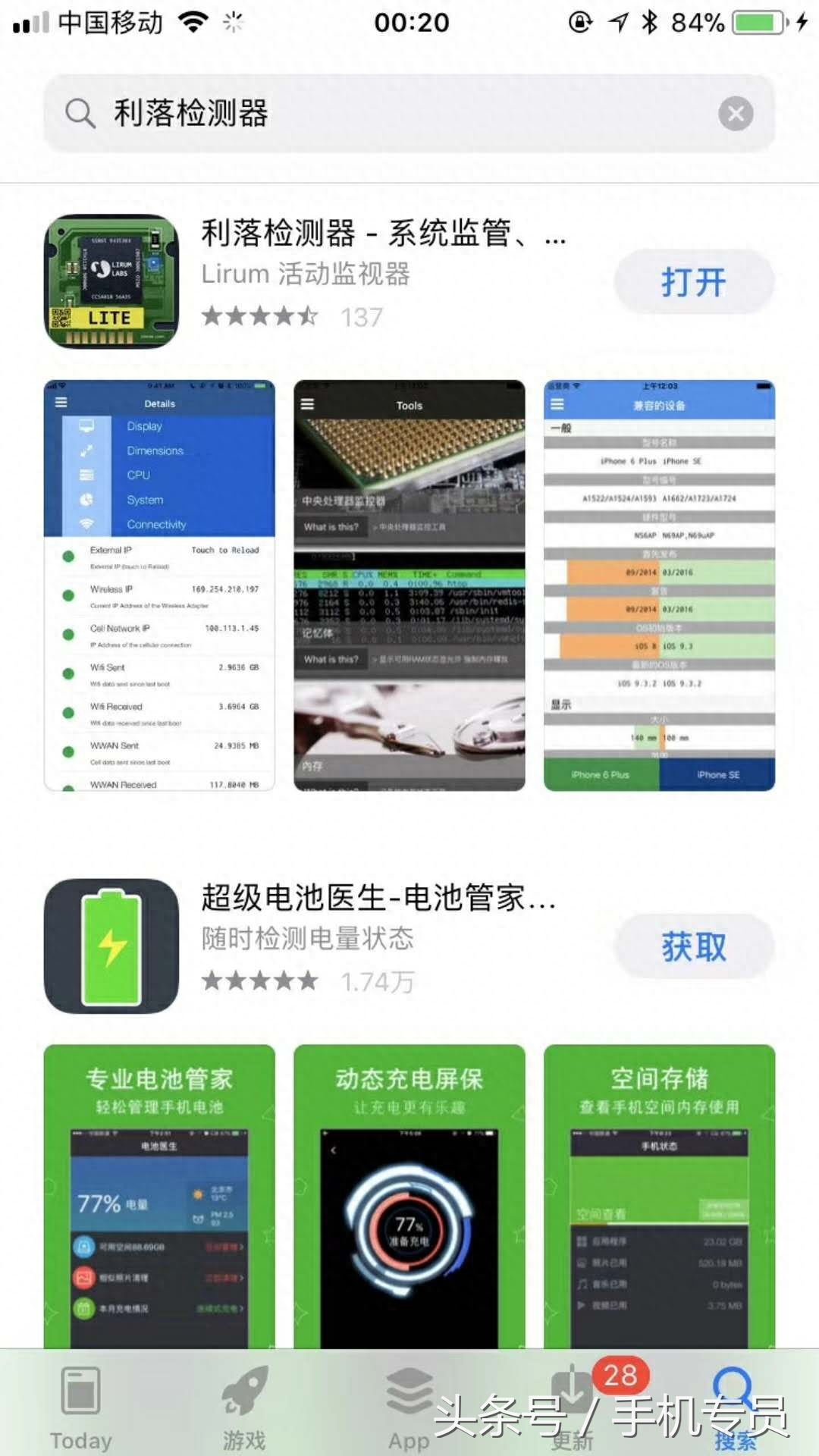The width and height of the screenshot is (819, 1456).
Task: Switch to the App tab
Action: point(409,1407)
